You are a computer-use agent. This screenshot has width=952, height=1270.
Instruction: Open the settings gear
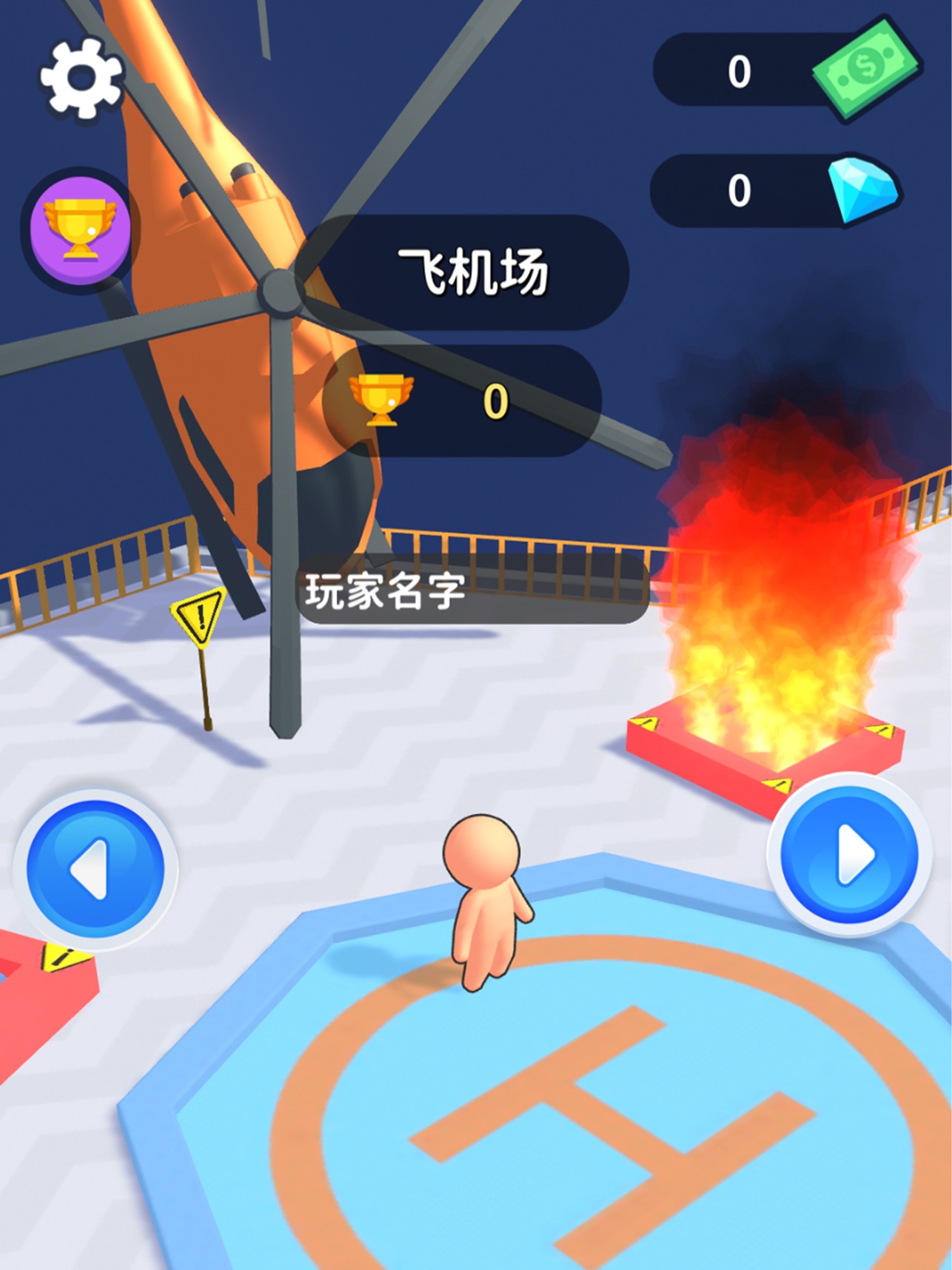coord(80,78)
